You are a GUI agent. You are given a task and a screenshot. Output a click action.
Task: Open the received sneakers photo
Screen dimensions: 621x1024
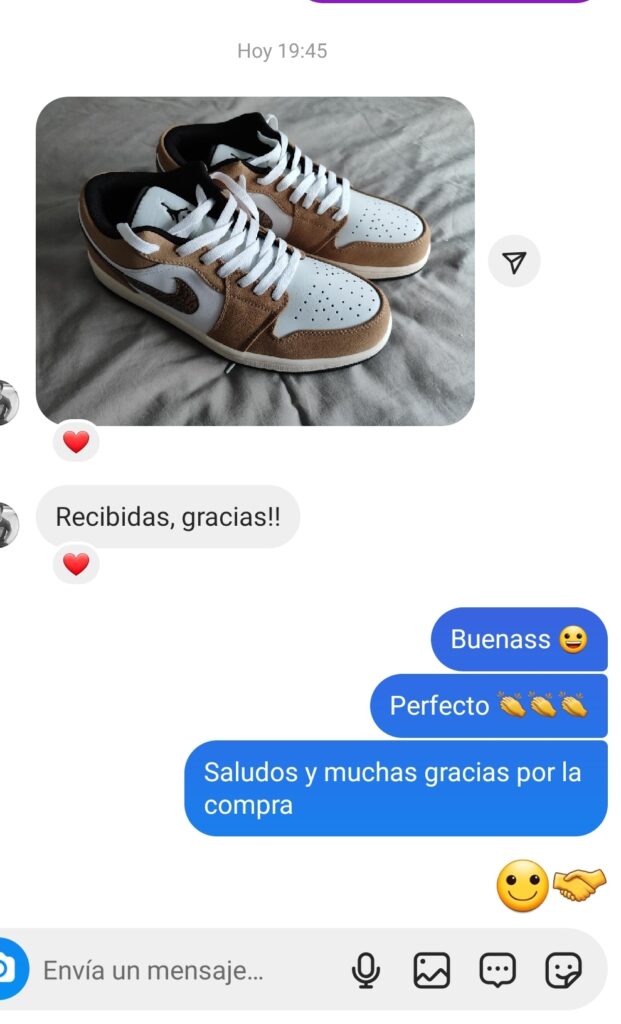255,261
